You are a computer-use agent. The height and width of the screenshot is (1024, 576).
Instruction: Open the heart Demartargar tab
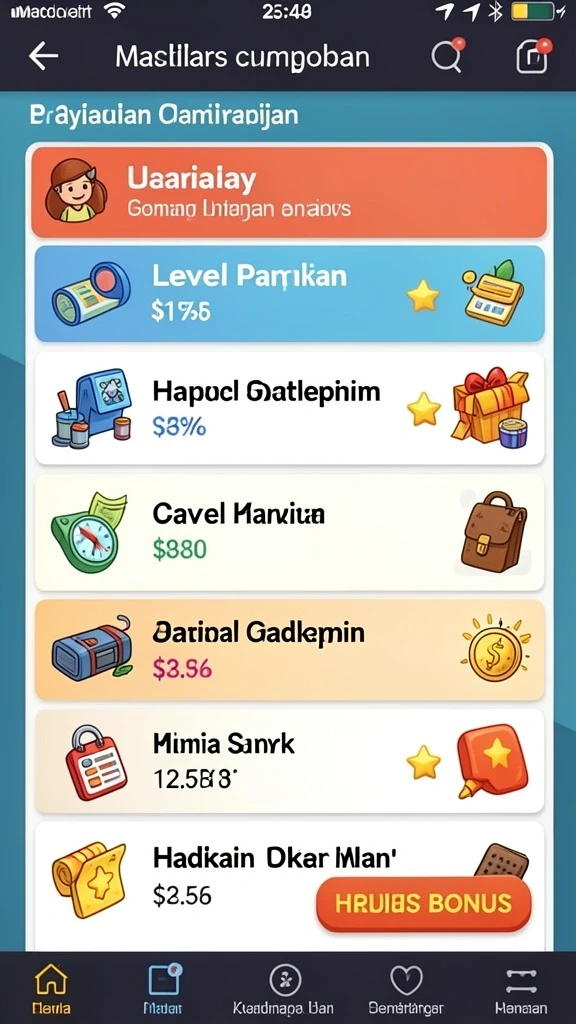(406, 987)
